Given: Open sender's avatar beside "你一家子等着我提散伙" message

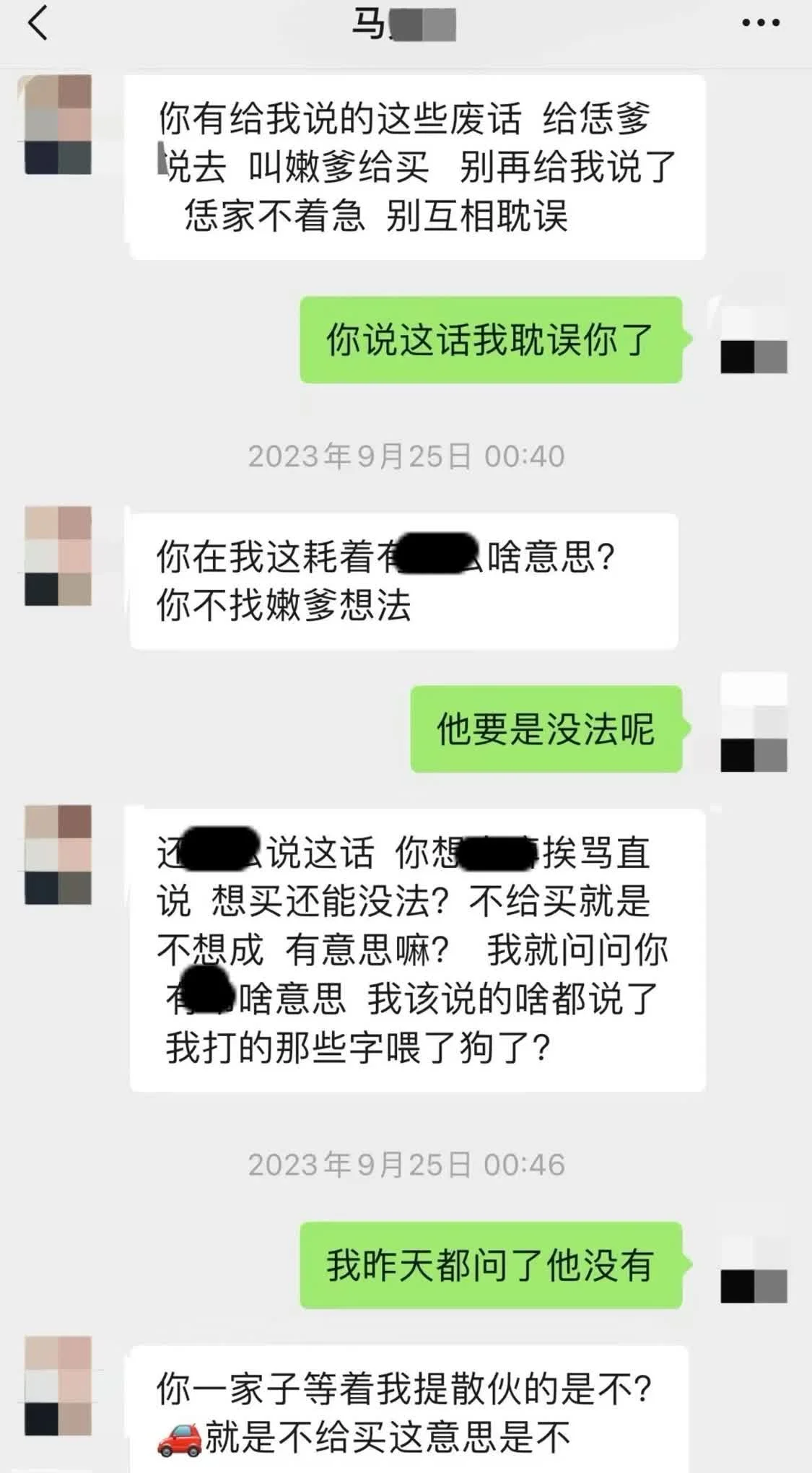Looking at the screenshot, I should pos(58,1386).
